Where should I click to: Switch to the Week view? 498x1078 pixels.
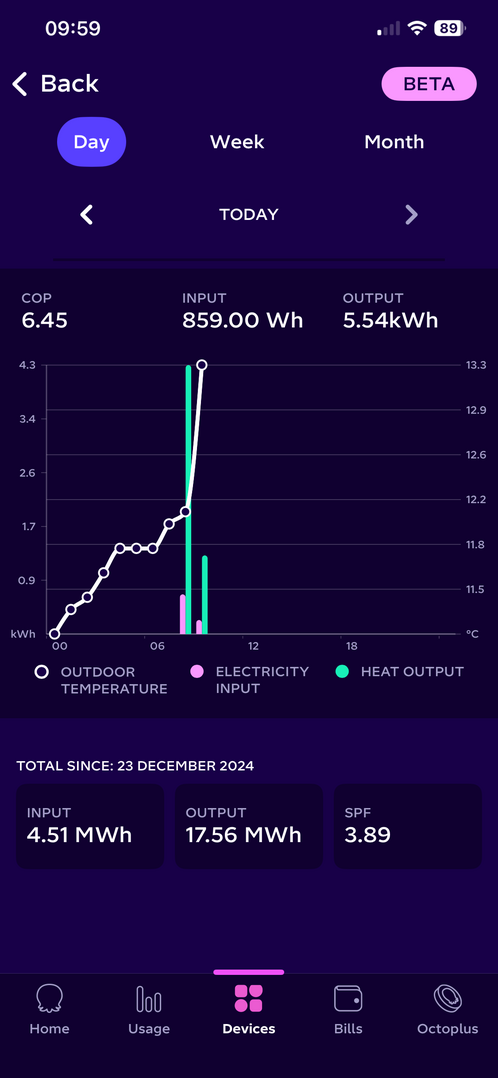237,142
